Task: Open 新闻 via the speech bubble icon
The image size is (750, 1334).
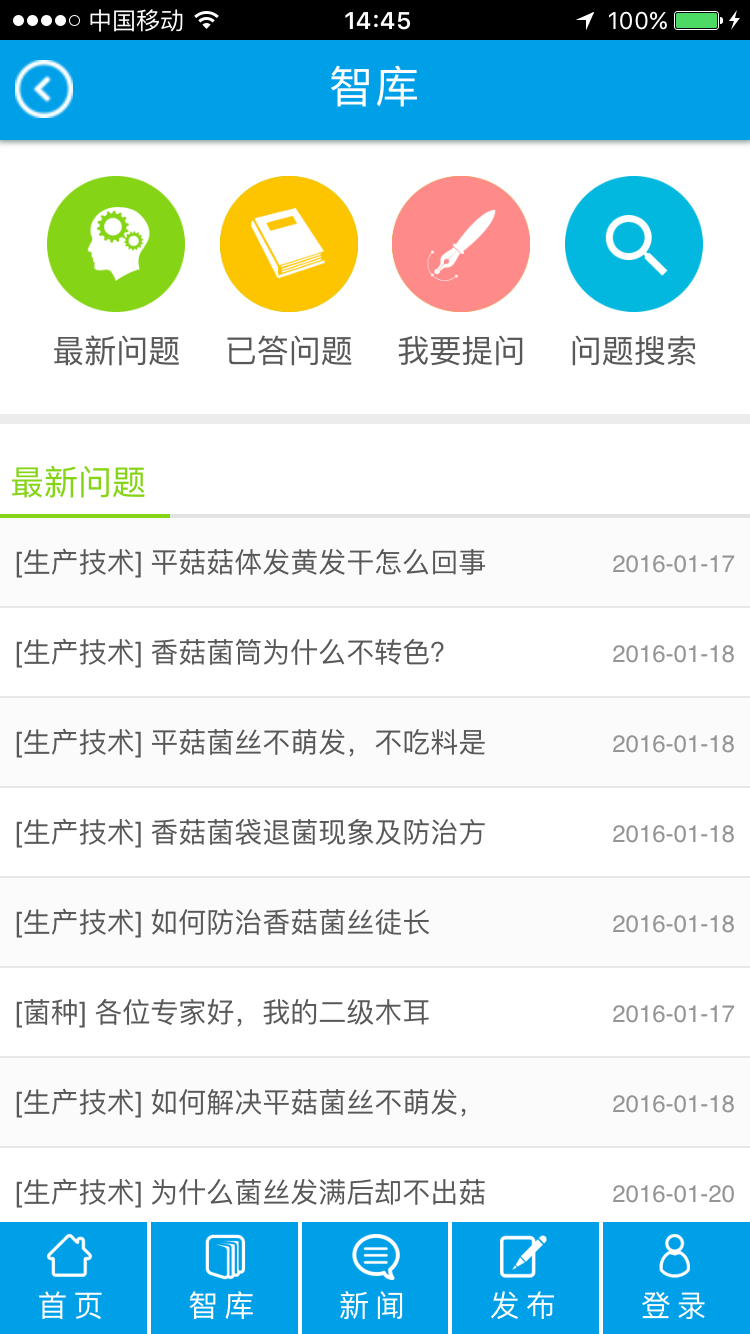Action: [x=374, y=1261]
